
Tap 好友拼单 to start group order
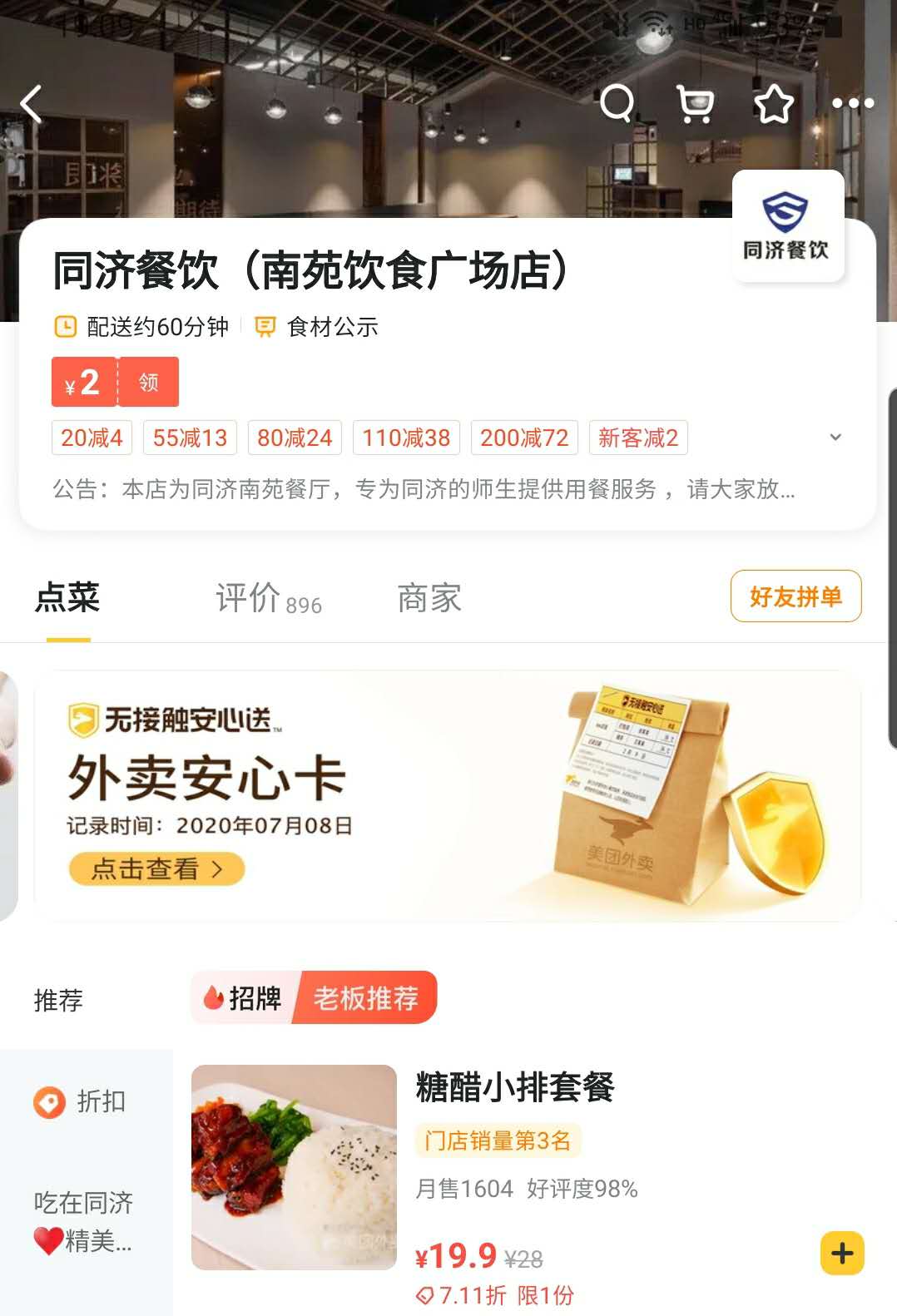coord(795,596)
